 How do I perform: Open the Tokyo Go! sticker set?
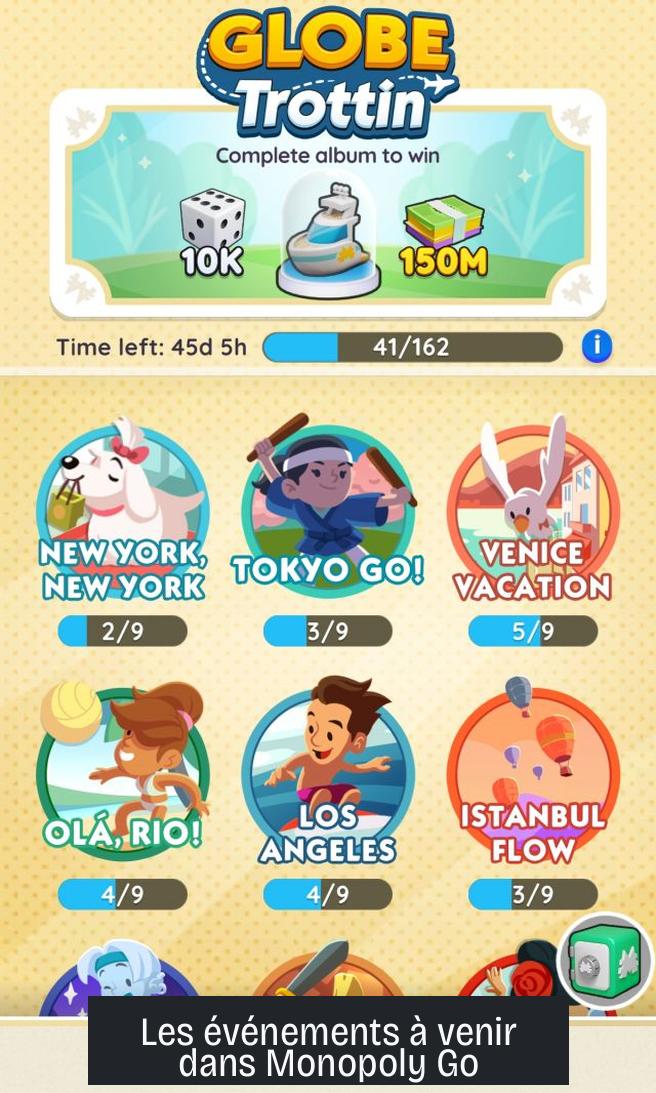click(328, 515)
